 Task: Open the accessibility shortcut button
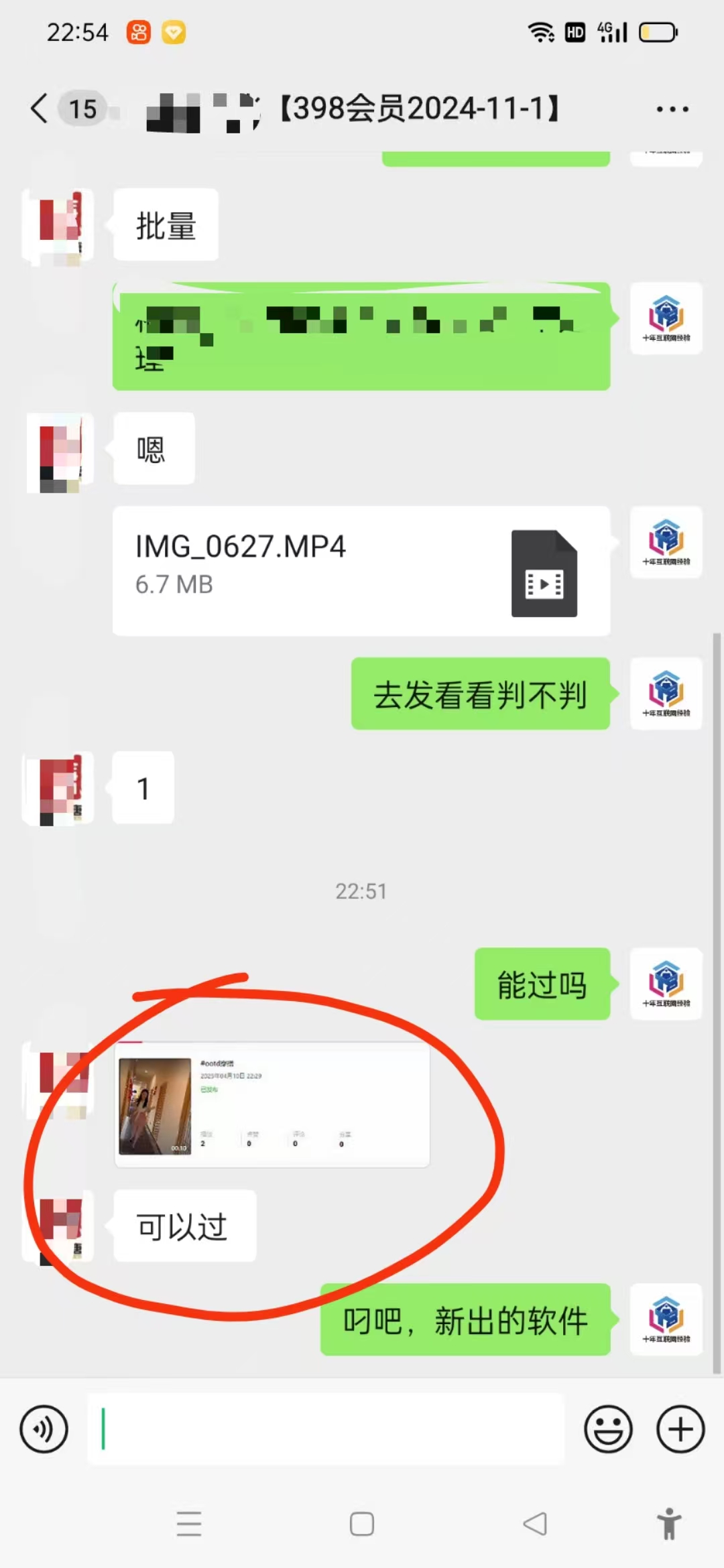pyautogui.click(x=668, y=1524)
